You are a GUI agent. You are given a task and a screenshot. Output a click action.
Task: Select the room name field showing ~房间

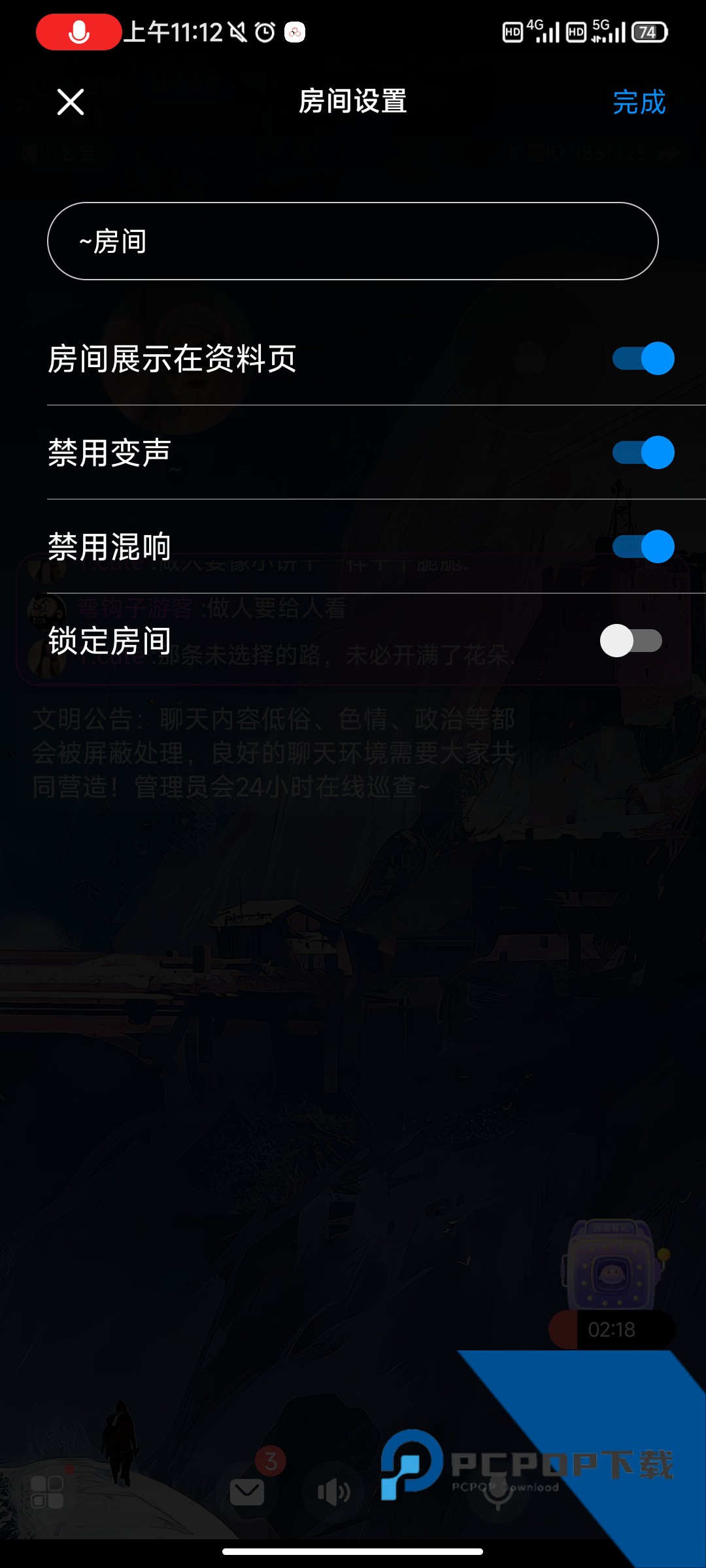353,242
